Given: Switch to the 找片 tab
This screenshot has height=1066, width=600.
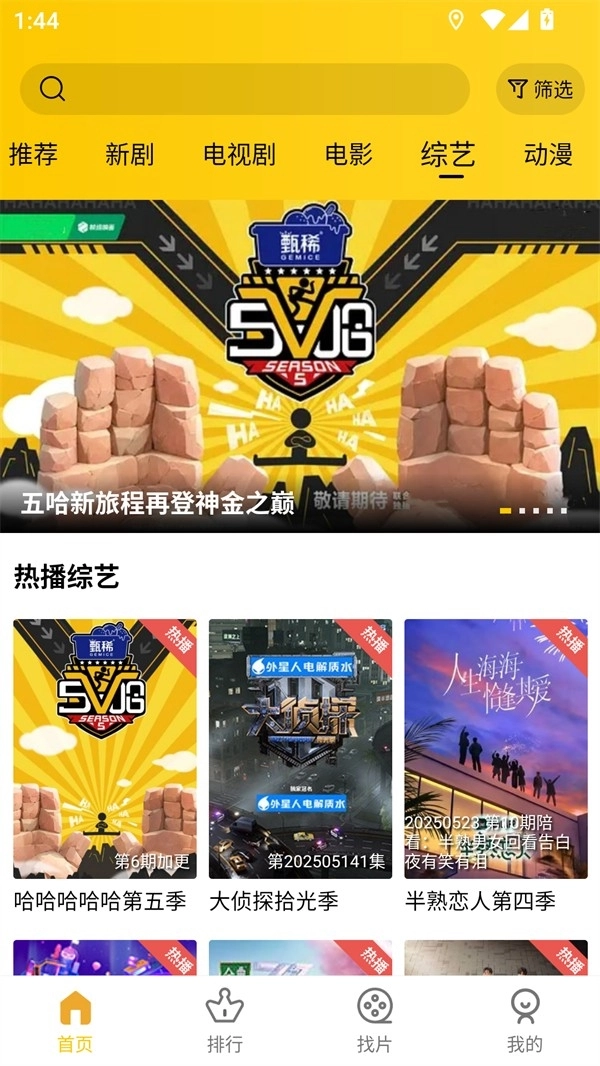Looking at the screenshot, I should click(x=375, y=1021).
